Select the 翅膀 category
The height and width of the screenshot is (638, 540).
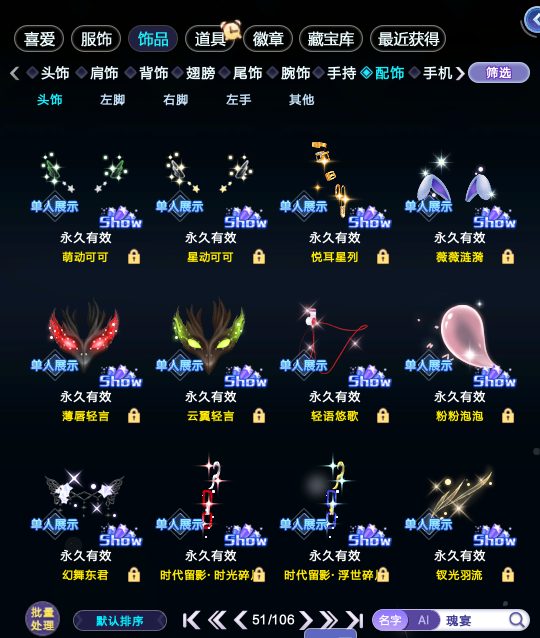(200, 73)
